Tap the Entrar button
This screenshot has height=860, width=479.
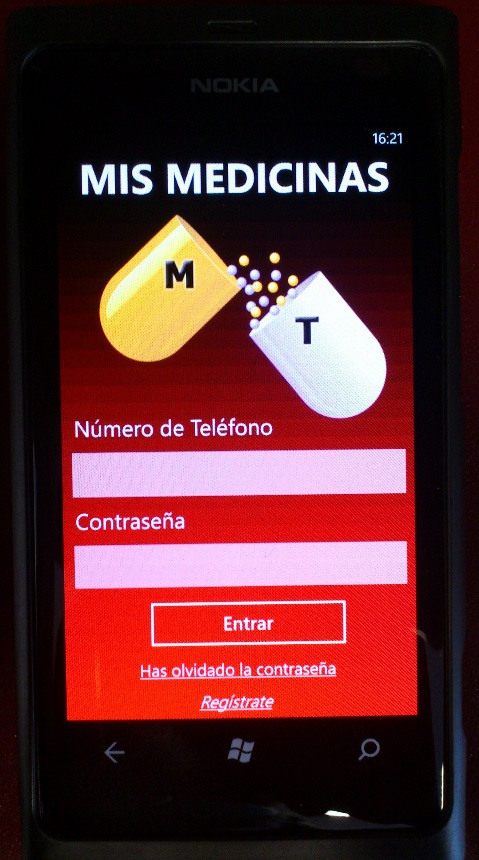pos(249,623)
